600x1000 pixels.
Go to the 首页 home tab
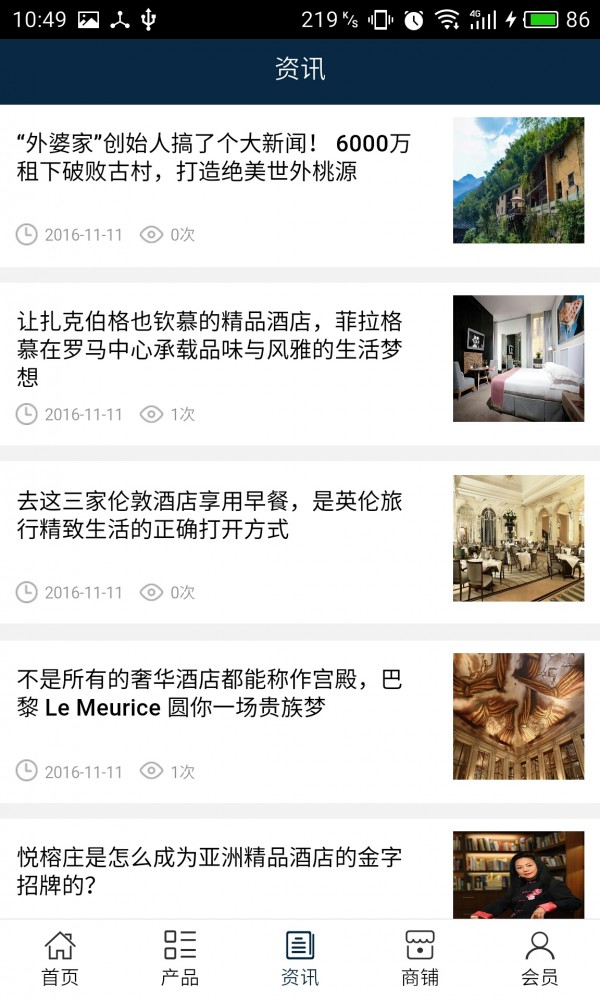click(60, 958)
